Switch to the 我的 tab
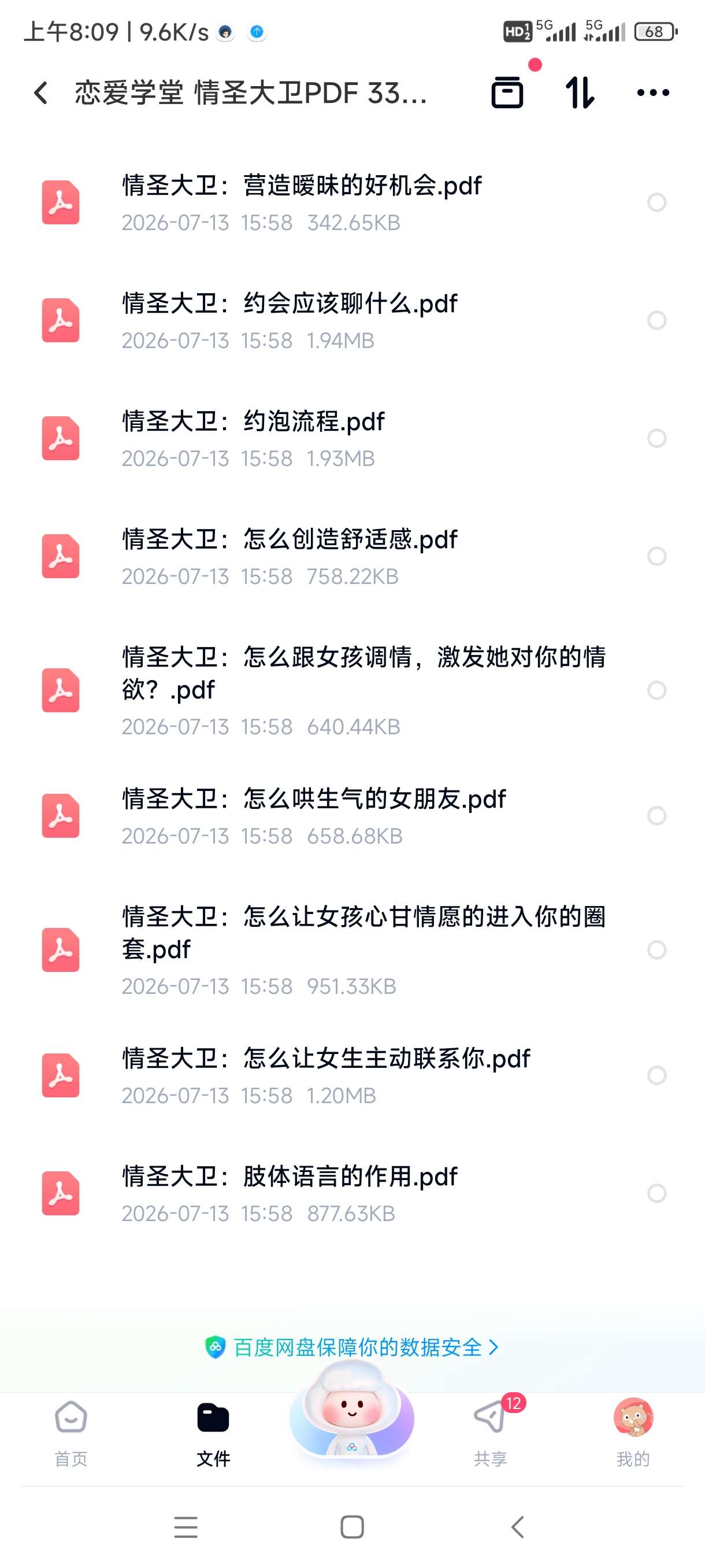705x1568 pixels. coord(633,1434)
